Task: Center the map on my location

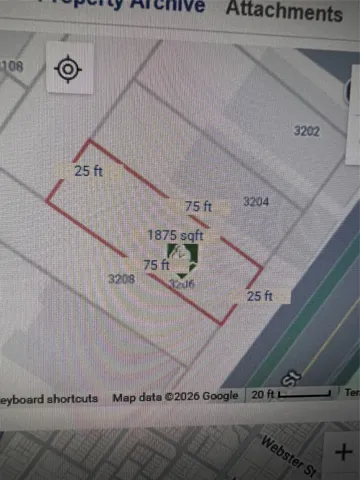Action: pyautogui.click(x=69, y=68)
